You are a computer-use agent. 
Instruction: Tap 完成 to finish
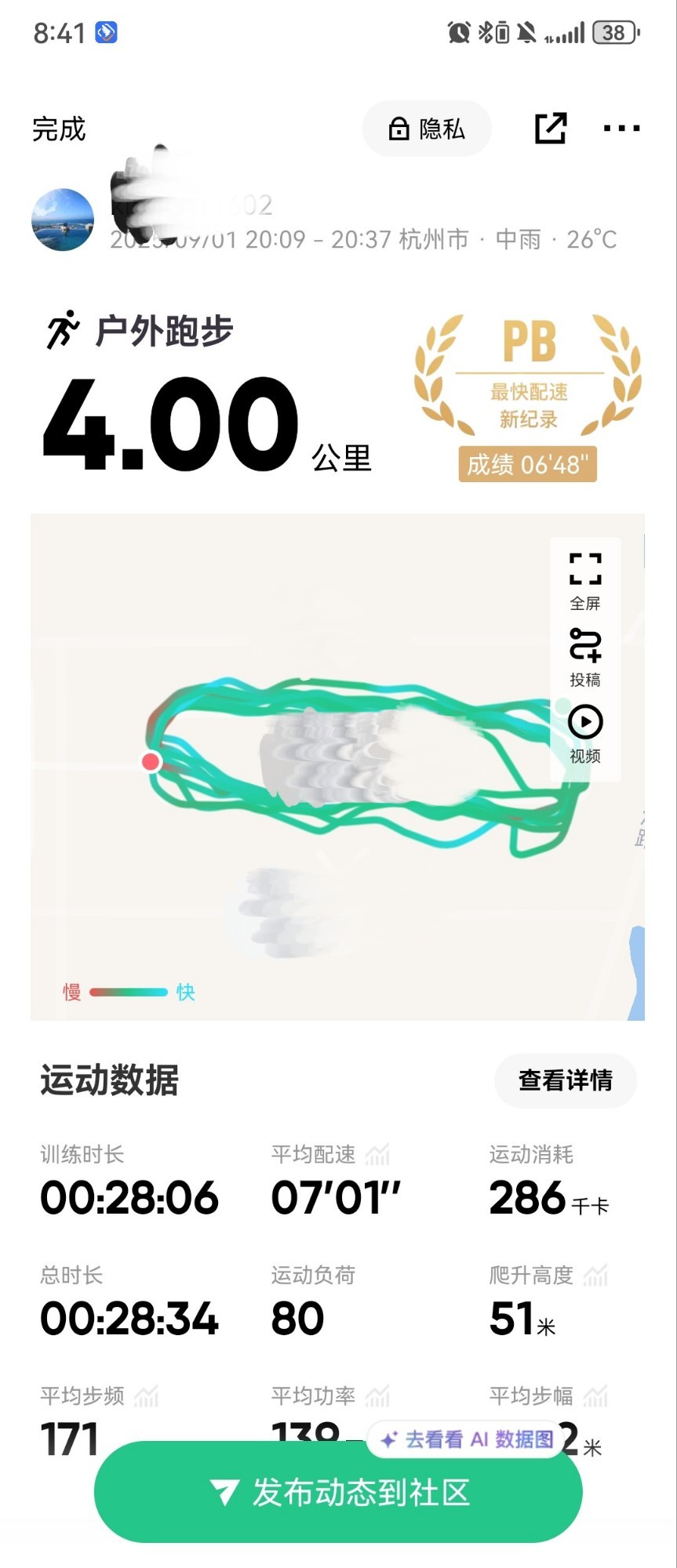(59, 129)
